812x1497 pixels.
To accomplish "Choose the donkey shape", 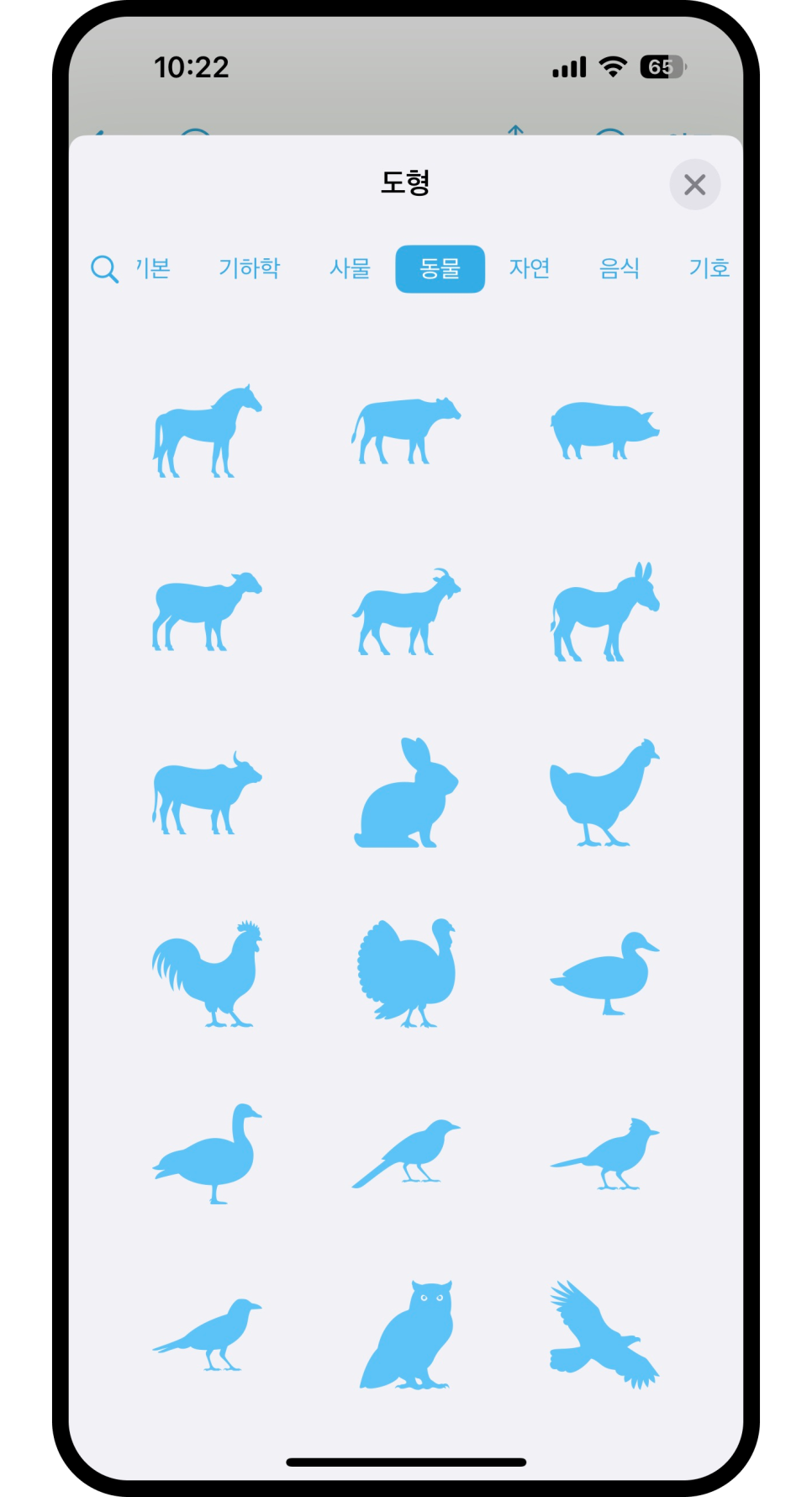I will pyautogui.click(x=604, y=611).
